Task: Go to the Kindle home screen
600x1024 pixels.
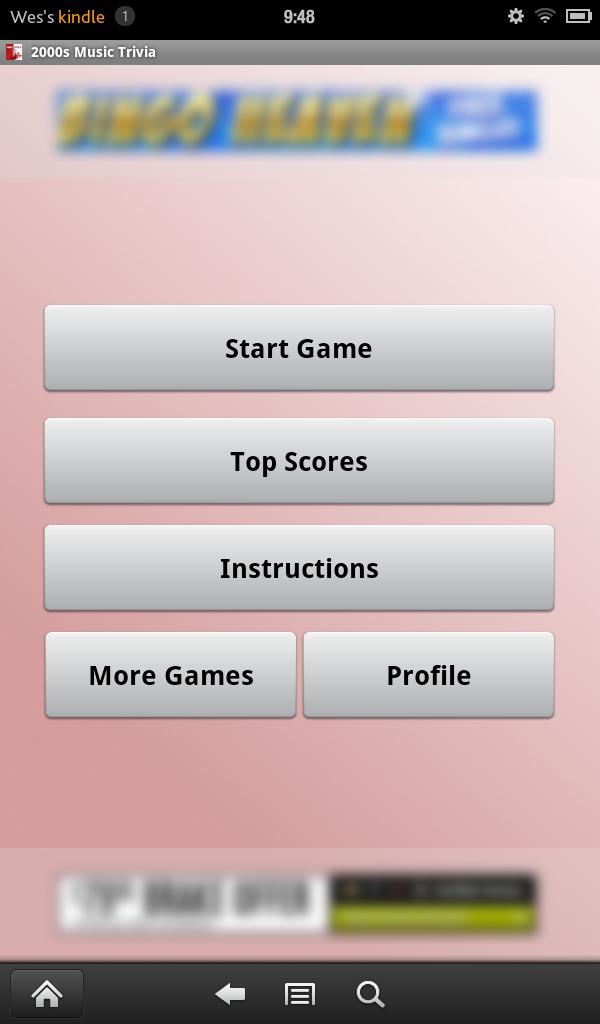Action: pyautogui.click(x=47, y=994)
